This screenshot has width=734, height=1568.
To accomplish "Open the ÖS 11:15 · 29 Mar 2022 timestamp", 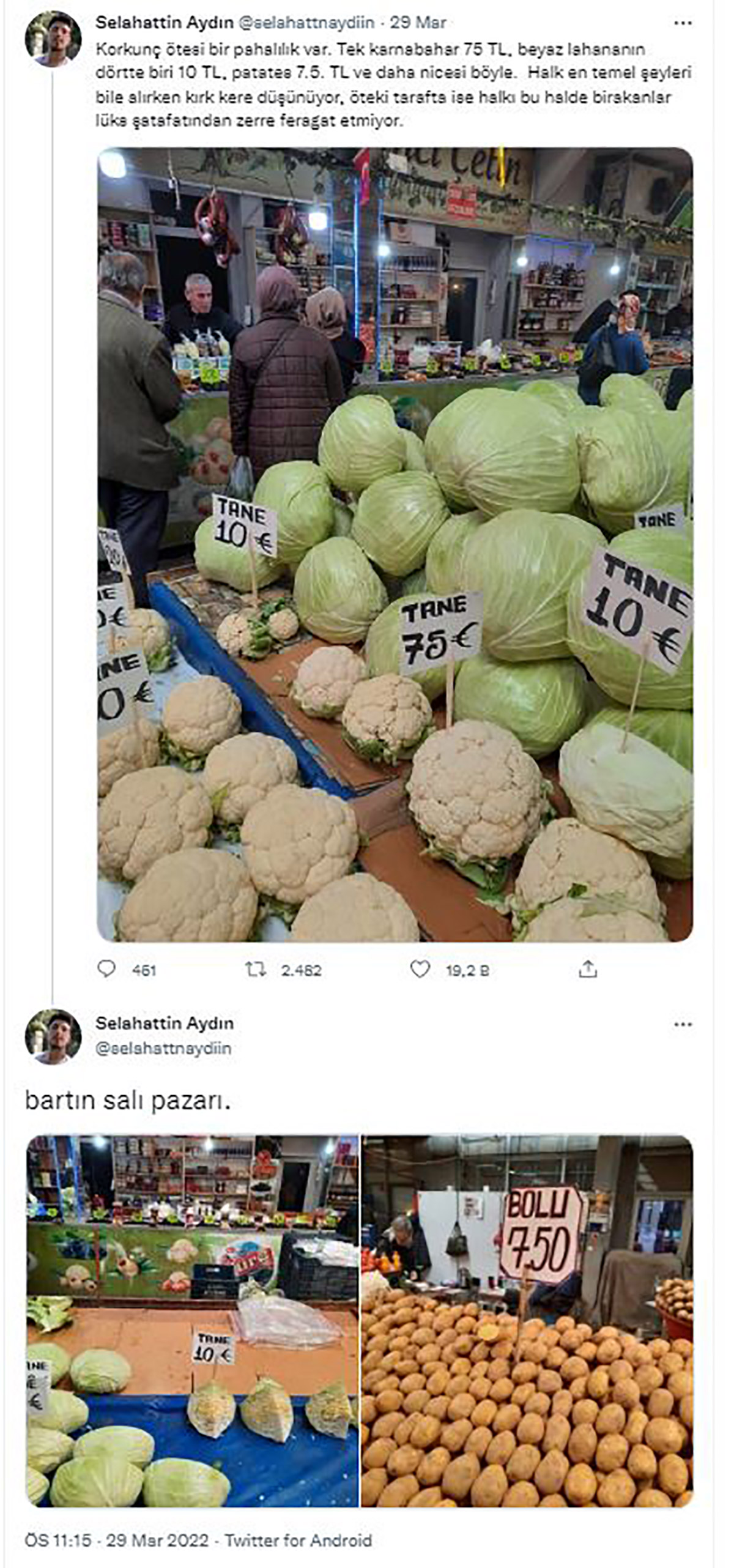I will click(116, 1540).
